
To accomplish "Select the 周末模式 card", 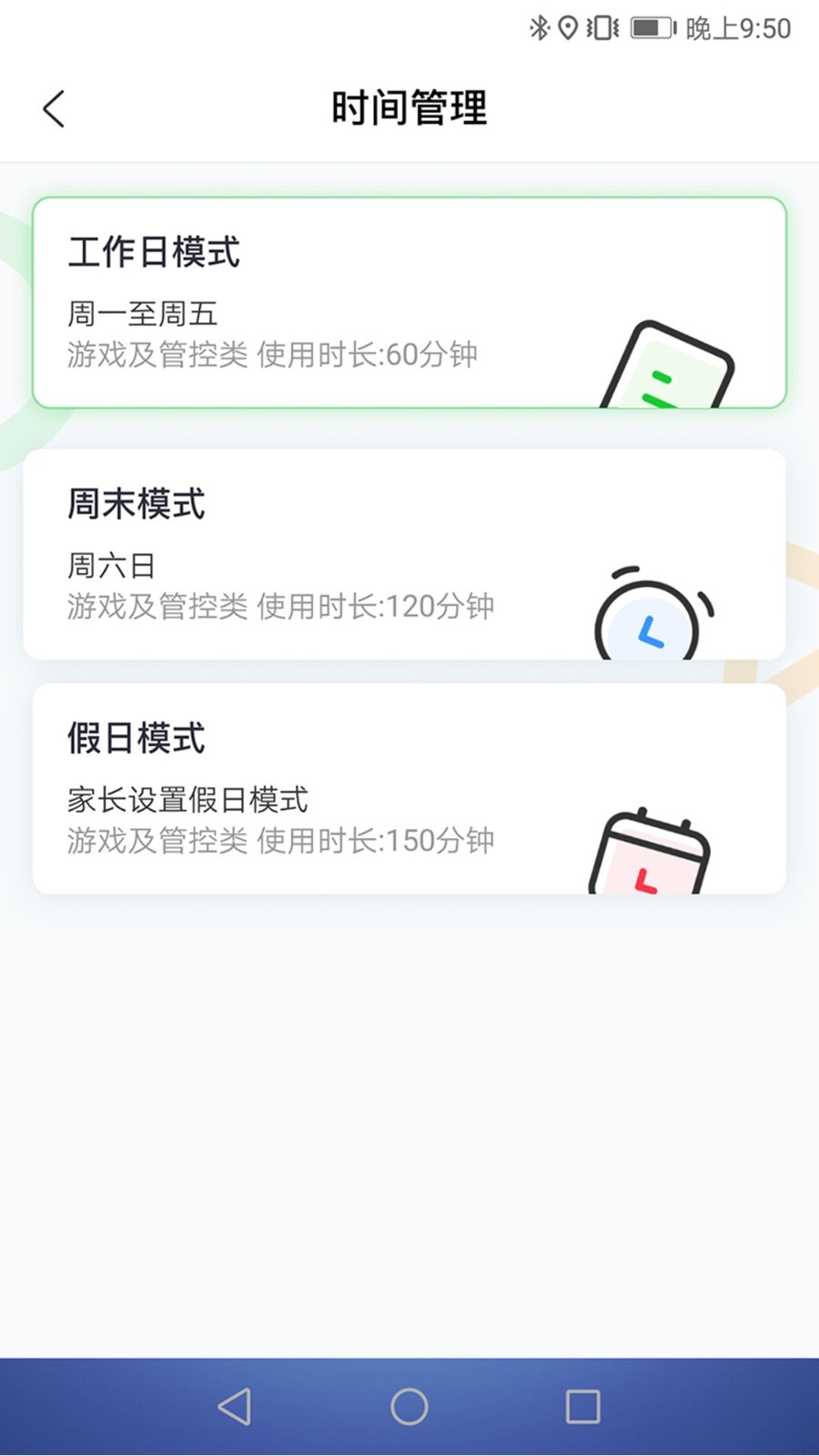I will click(404, 553).
